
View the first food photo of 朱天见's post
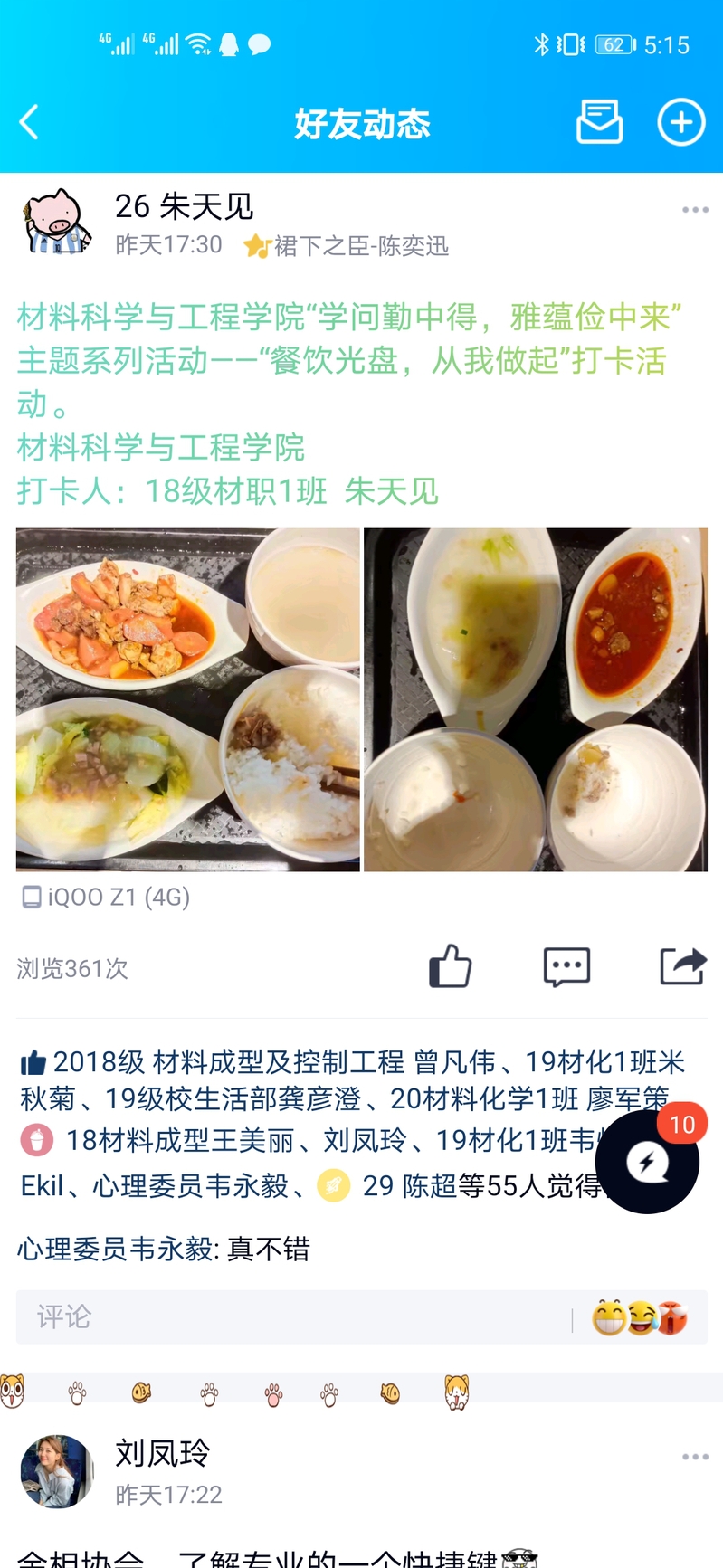[188, 699]
